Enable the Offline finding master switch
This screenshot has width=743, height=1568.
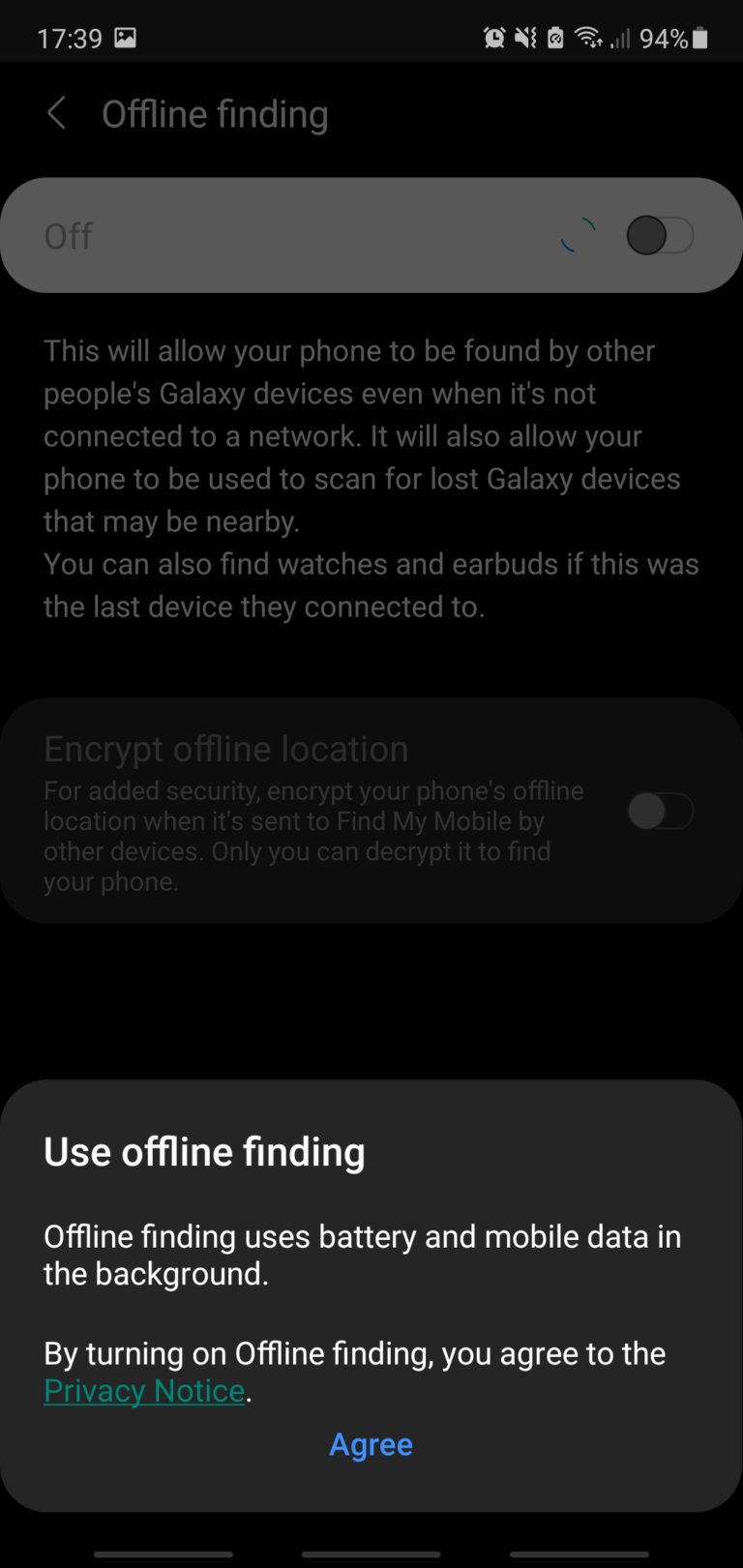point(659,234)
